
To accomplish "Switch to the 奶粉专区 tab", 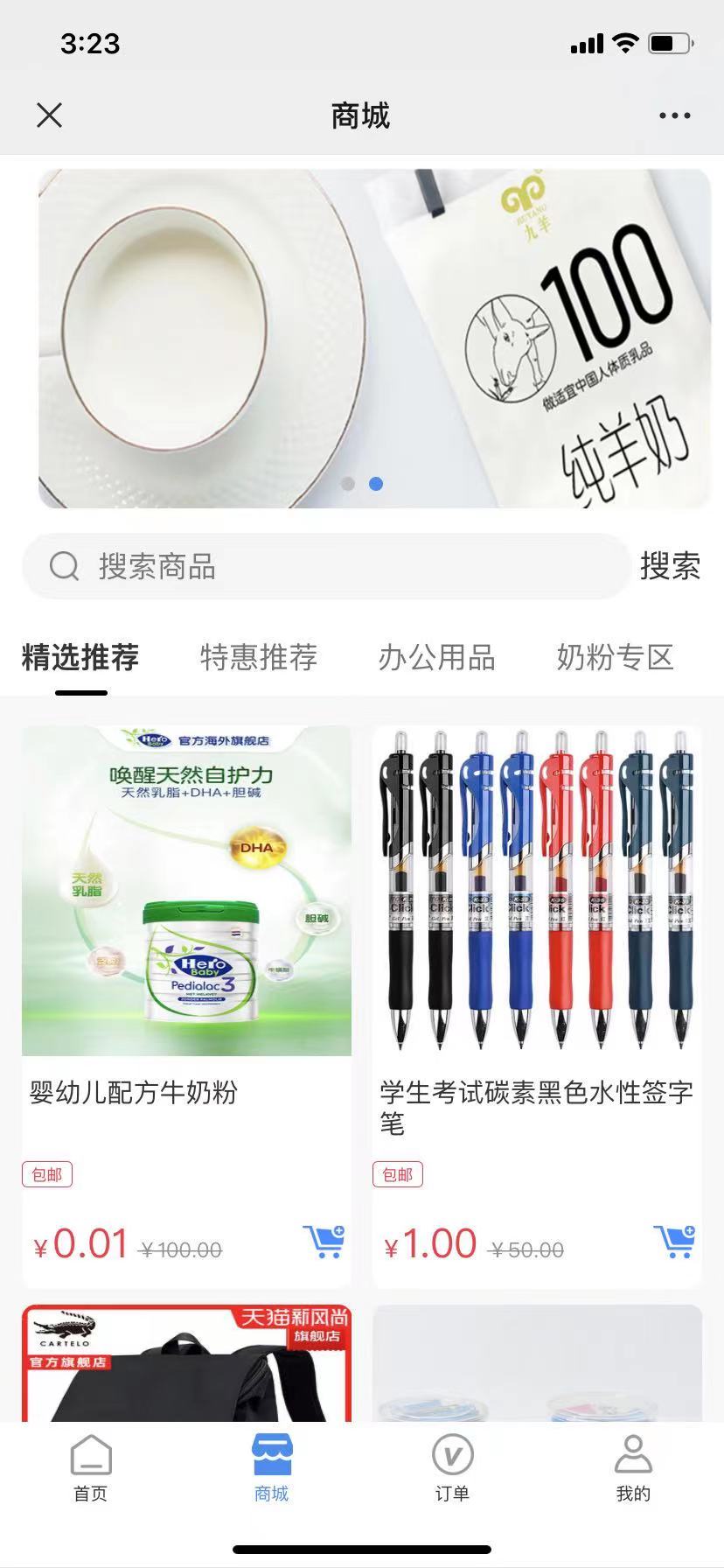I will [615, 657].
